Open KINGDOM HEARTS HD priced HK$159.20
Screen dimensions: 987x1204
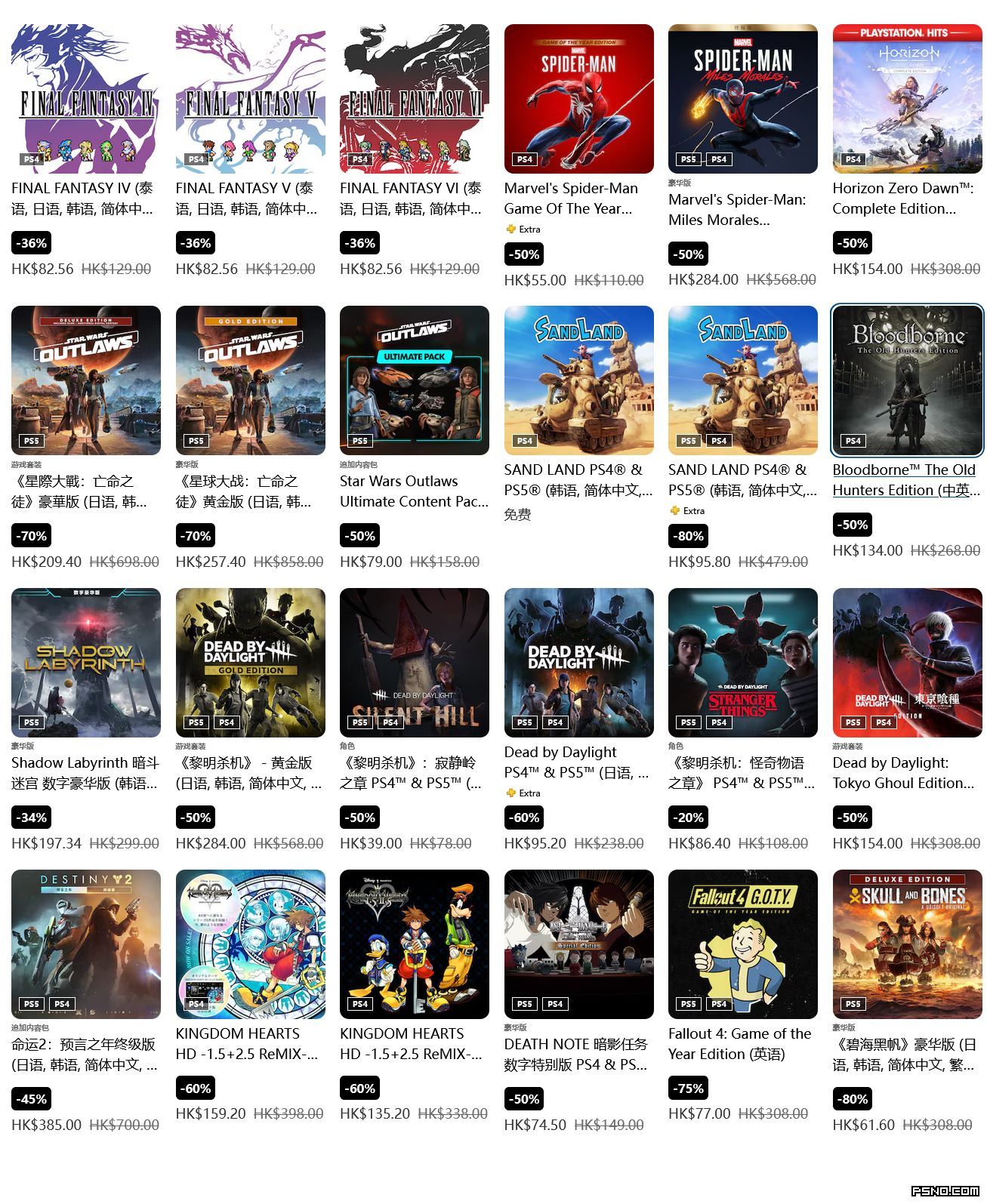(250, 944)
